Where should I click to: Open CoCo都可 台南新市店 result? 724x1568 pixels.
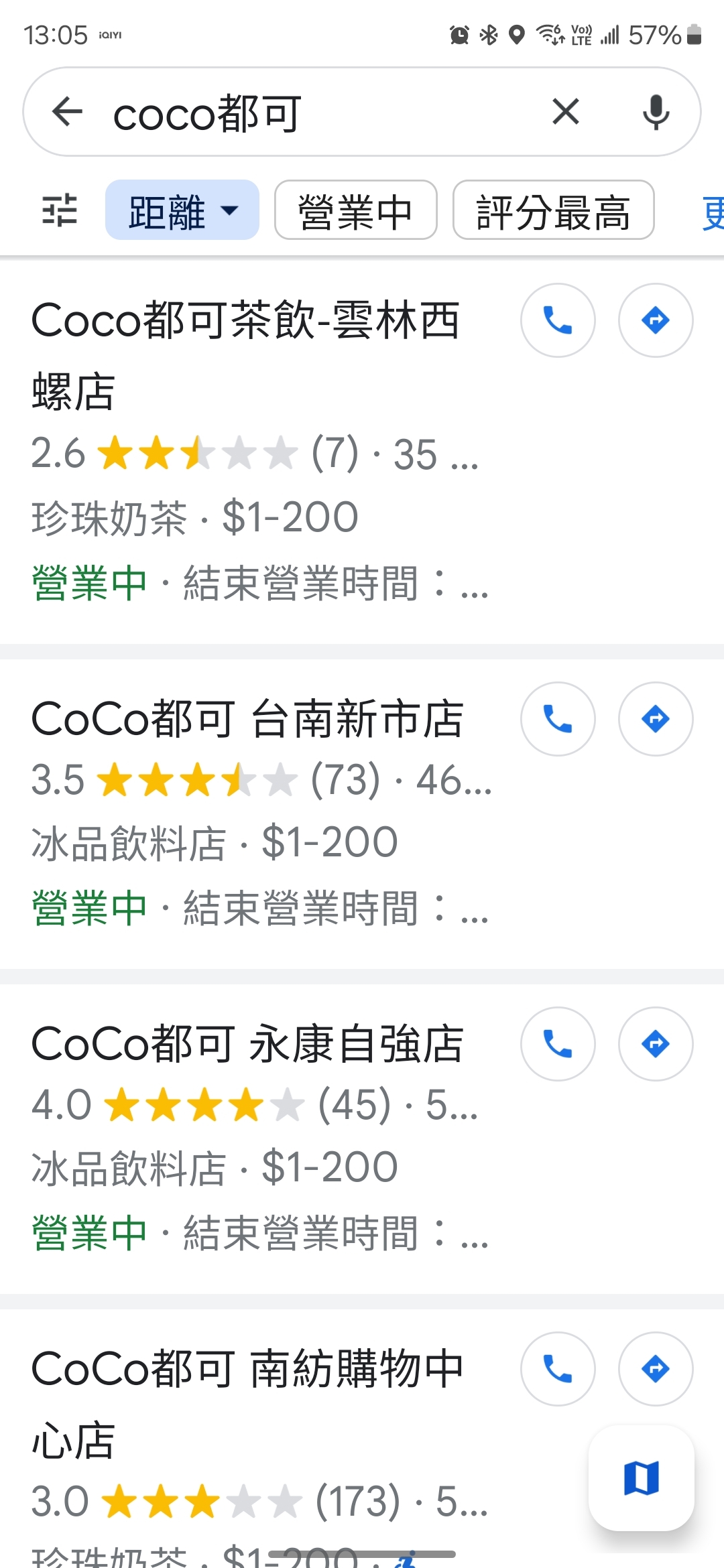tap(248, 719)
